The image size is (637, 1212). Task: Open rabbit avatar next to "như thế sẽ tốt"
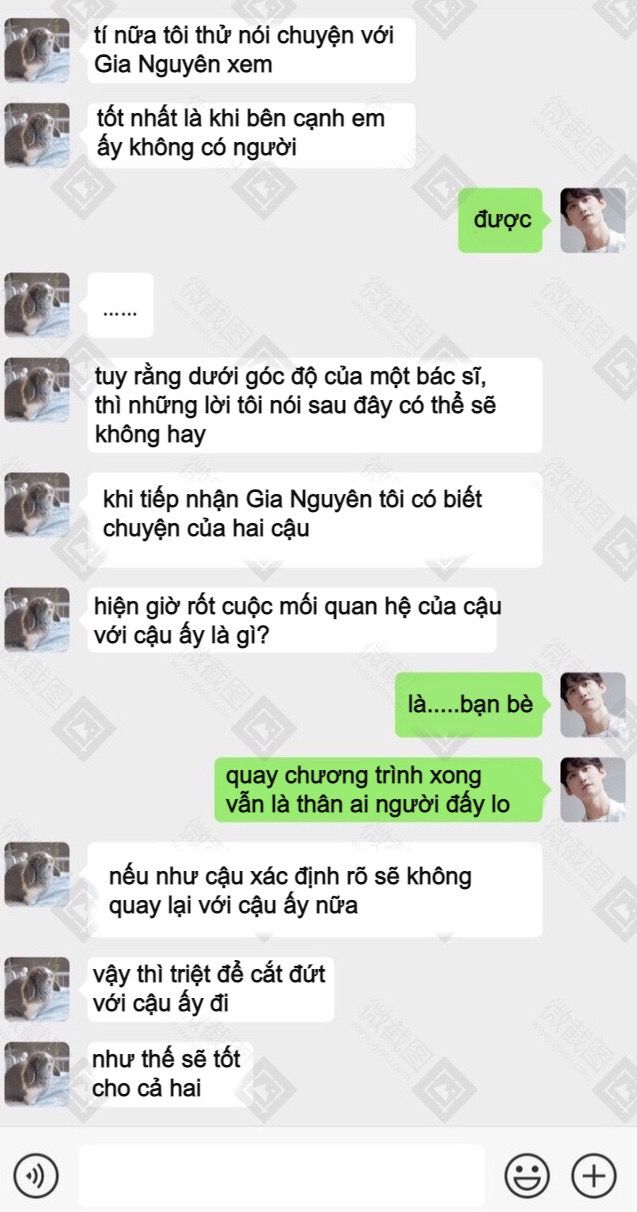37,1074
